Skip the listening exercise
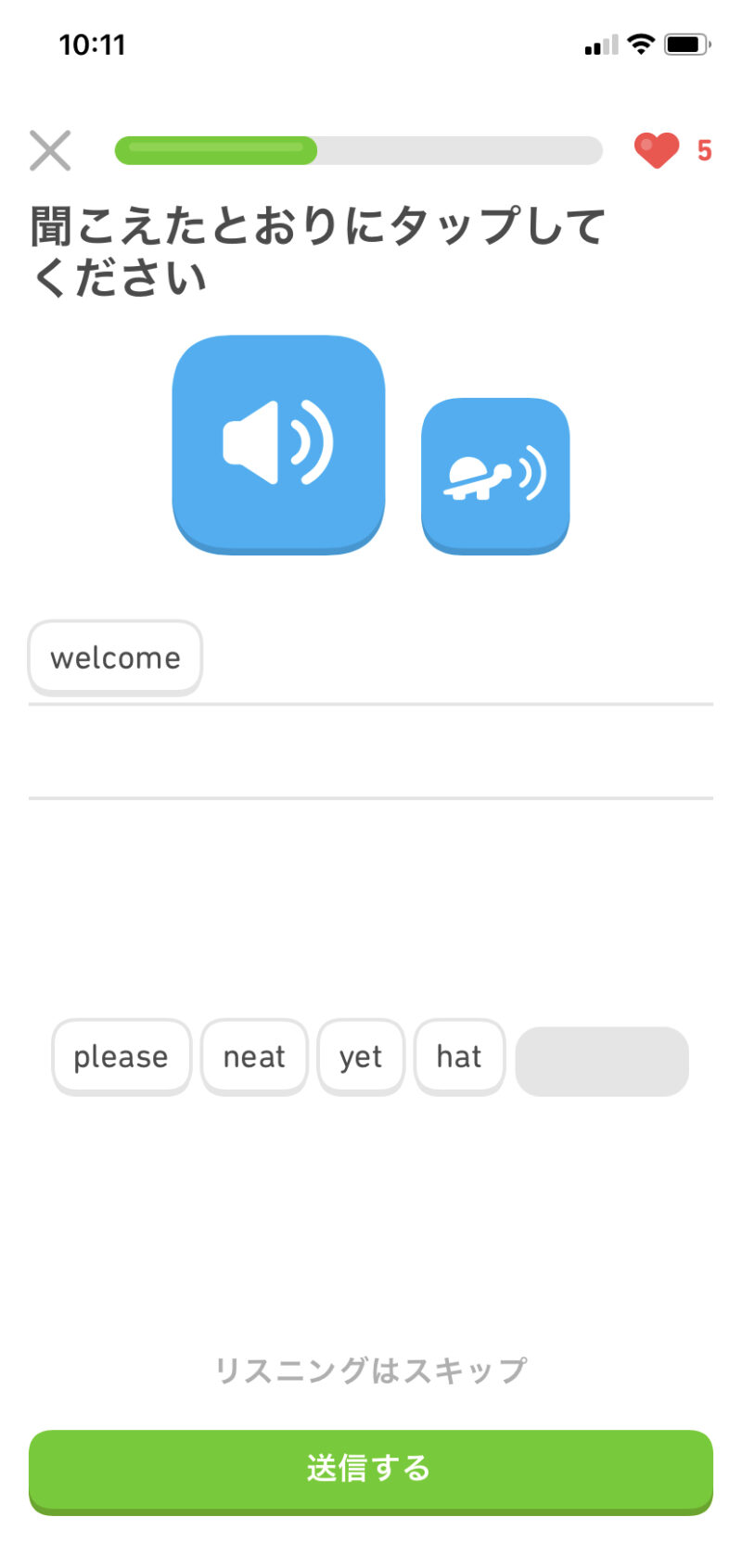 pyautogui.click(x=371, y=1370)
